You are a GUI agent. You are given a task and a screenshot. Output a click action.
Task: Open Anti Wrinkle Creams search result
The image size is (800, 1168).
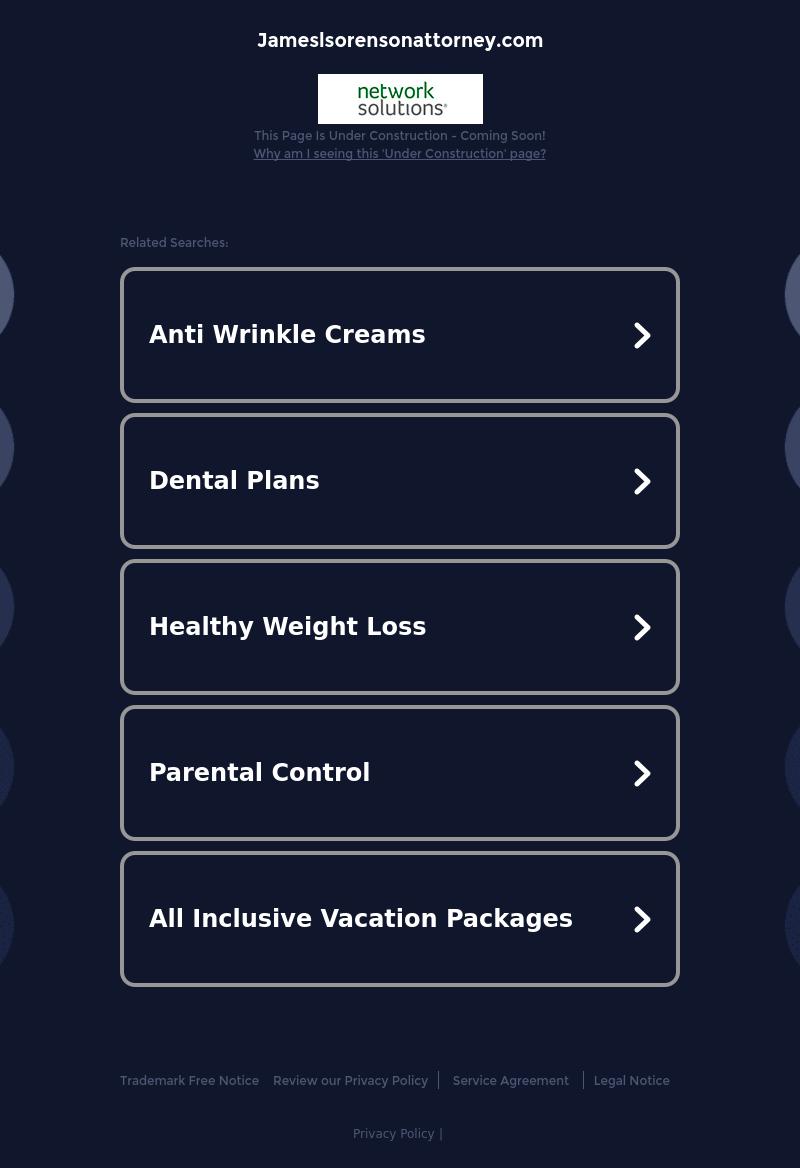pyautogui.click(x=399, y=335)
